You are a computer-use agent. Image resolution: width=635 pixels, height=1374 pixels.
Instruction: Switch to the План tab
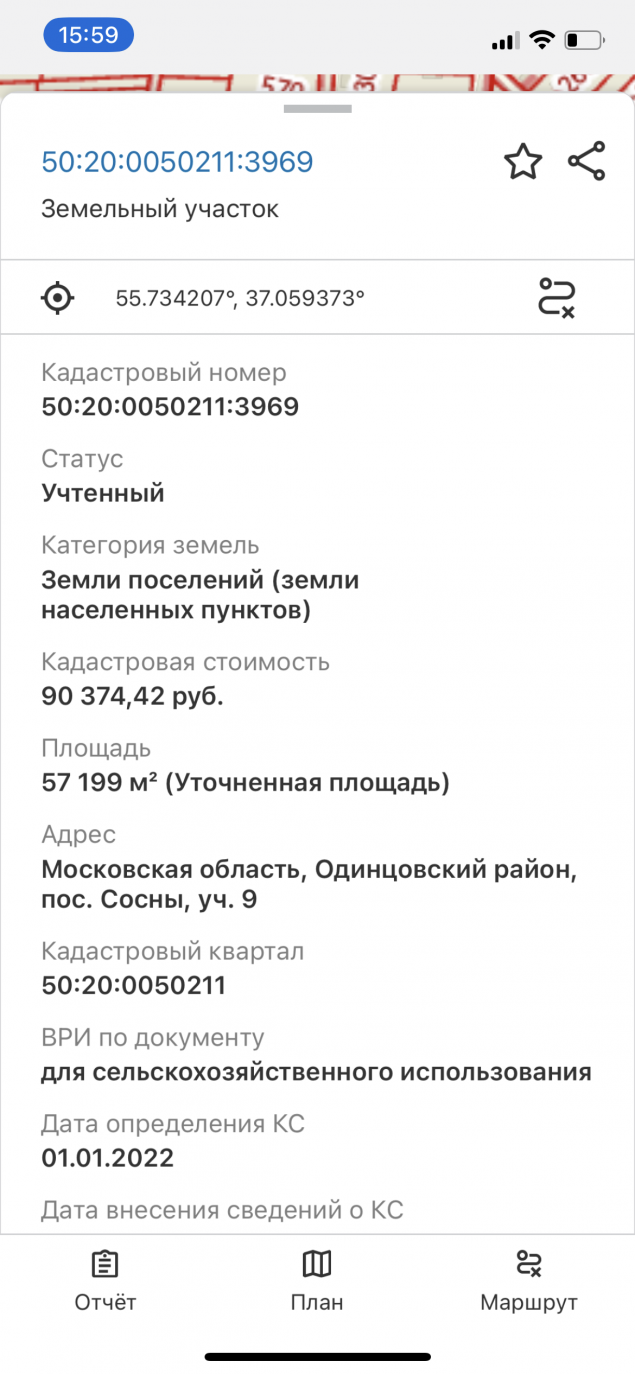pos(317,1281)
